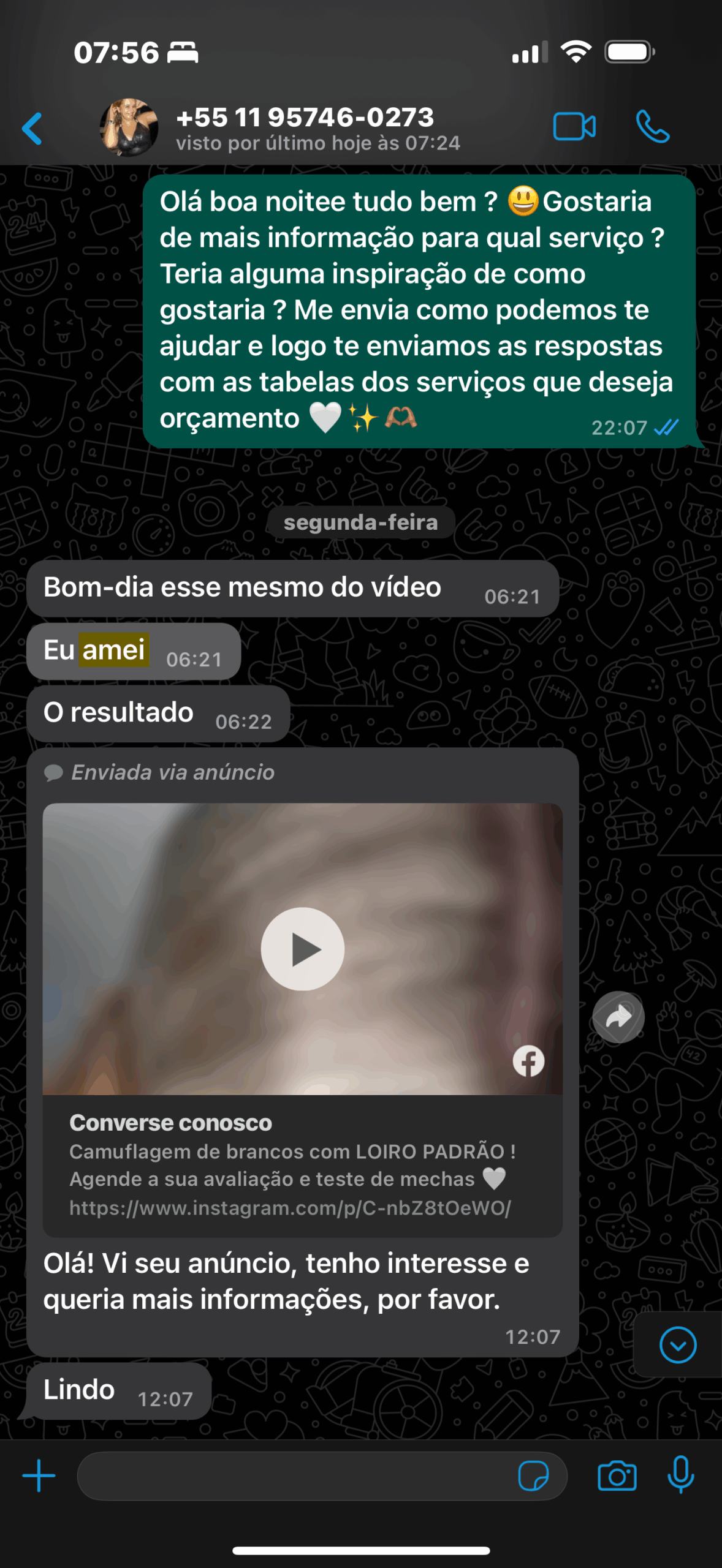Start a video call

tap(574, 127)
